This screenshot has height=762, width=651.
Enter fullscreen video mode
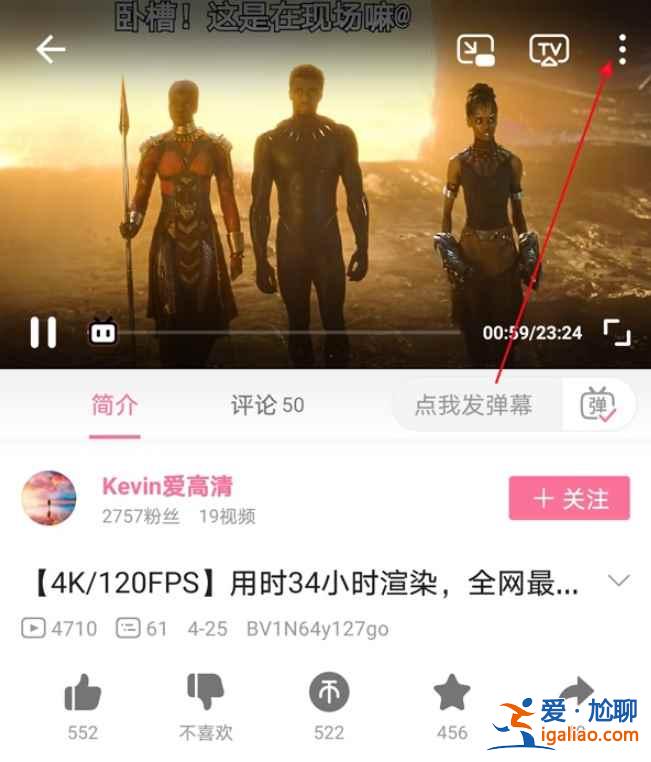pyautogui.click(x=617, y=332)
